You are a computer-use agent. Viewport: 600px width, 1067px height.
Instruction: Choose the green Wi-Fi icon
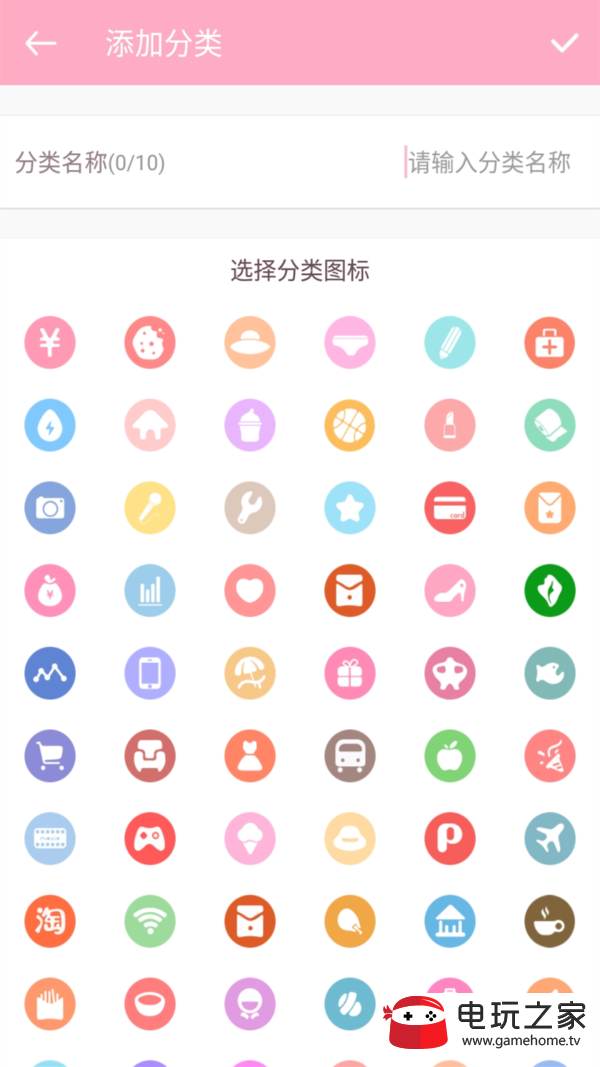click(x=150, y=921)
